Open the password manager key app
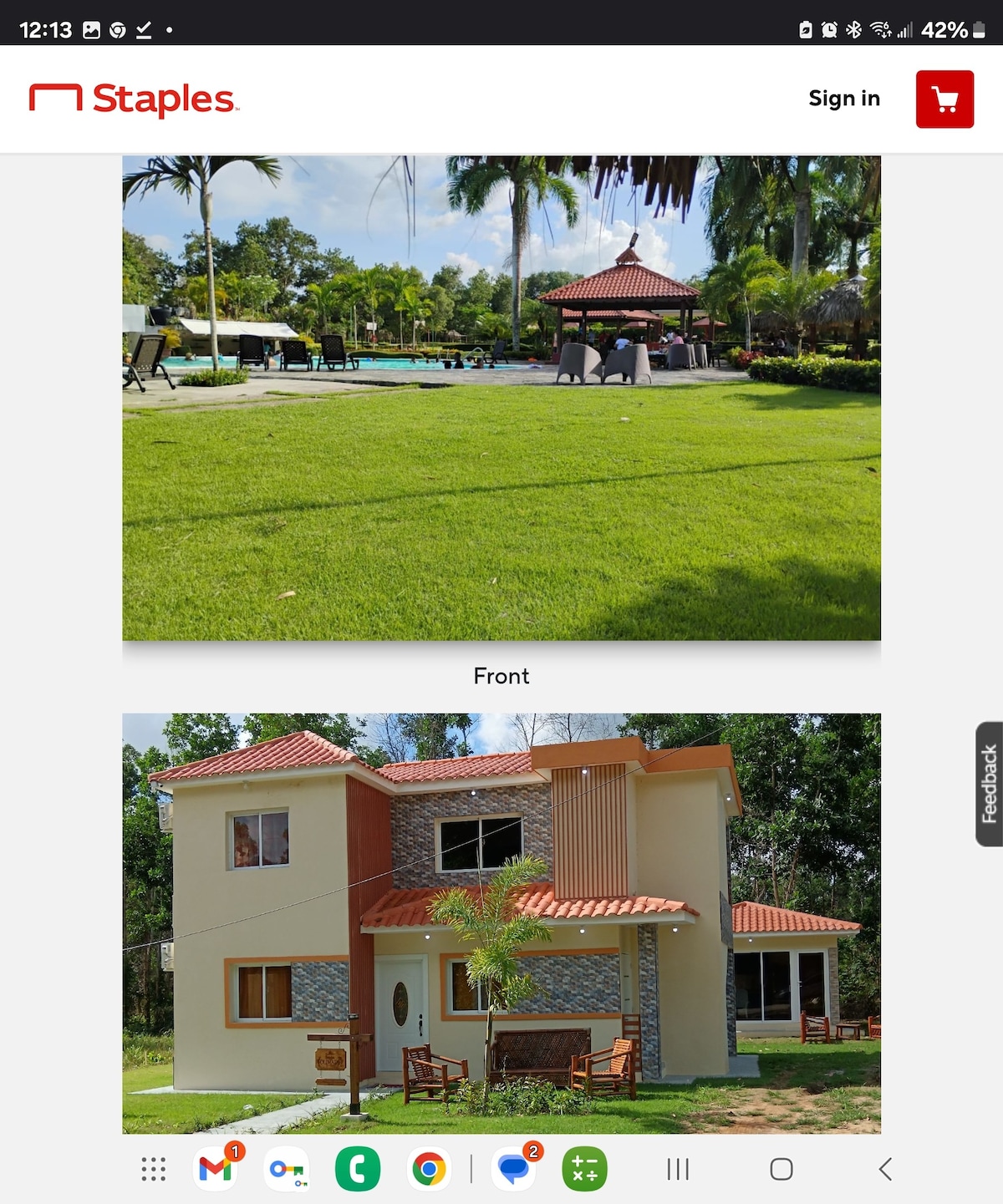1003x1204 pixels. [x=287, y=1169]
